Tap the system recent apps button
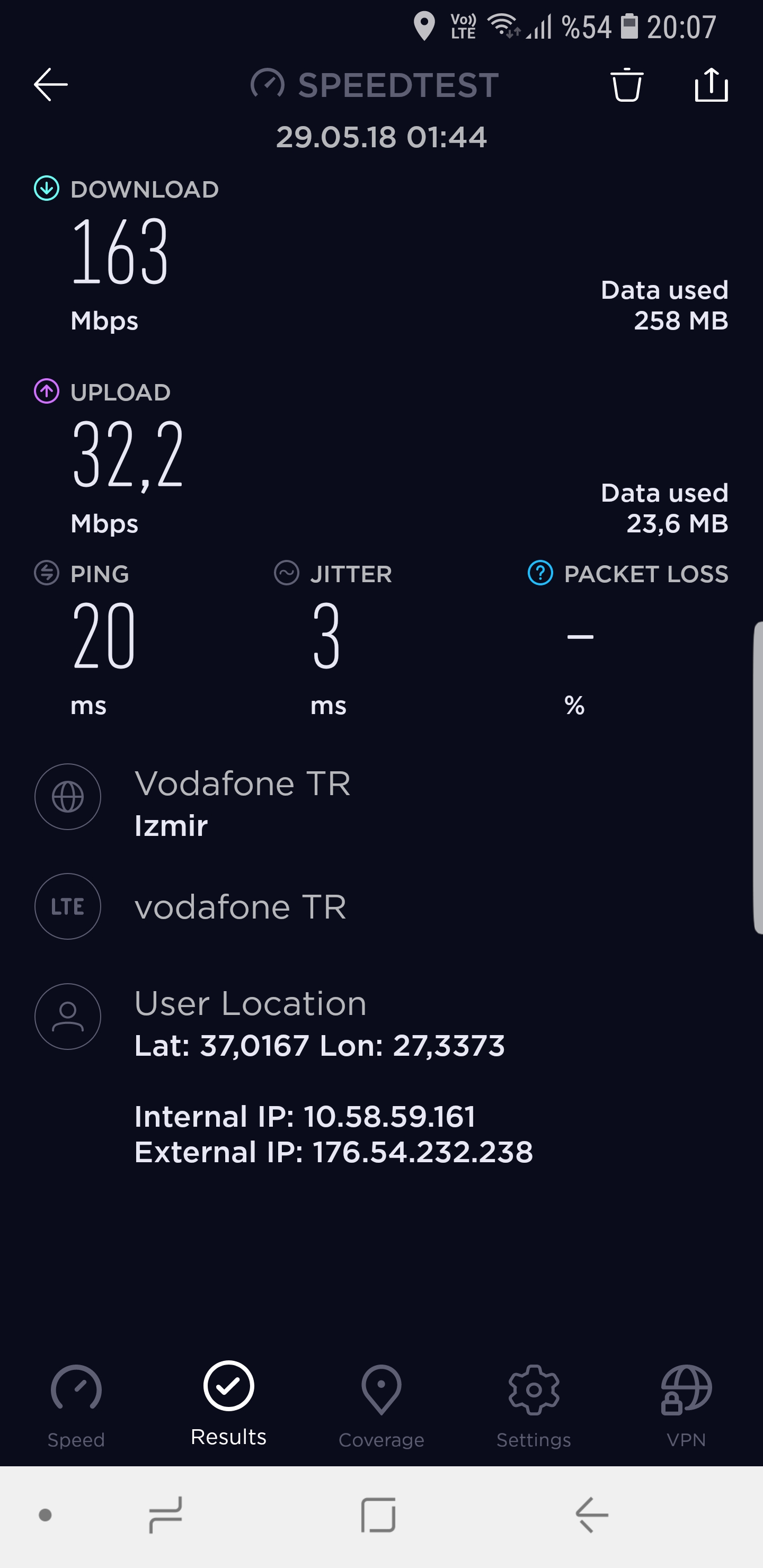The height and width of the screenshot is (1568, 763). (166, 1514)
